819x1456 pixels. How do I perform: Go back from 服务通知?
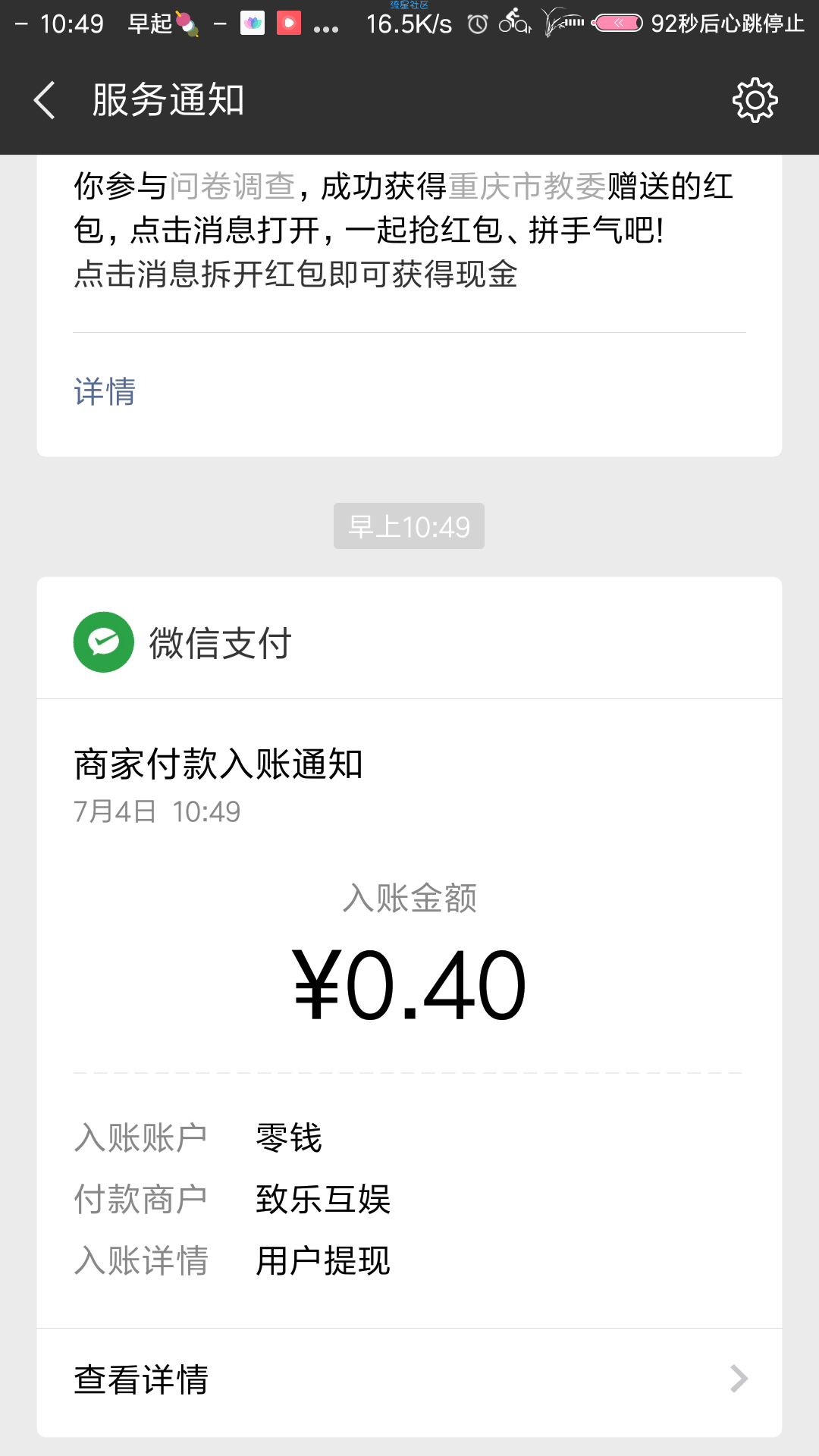[45, 100]
